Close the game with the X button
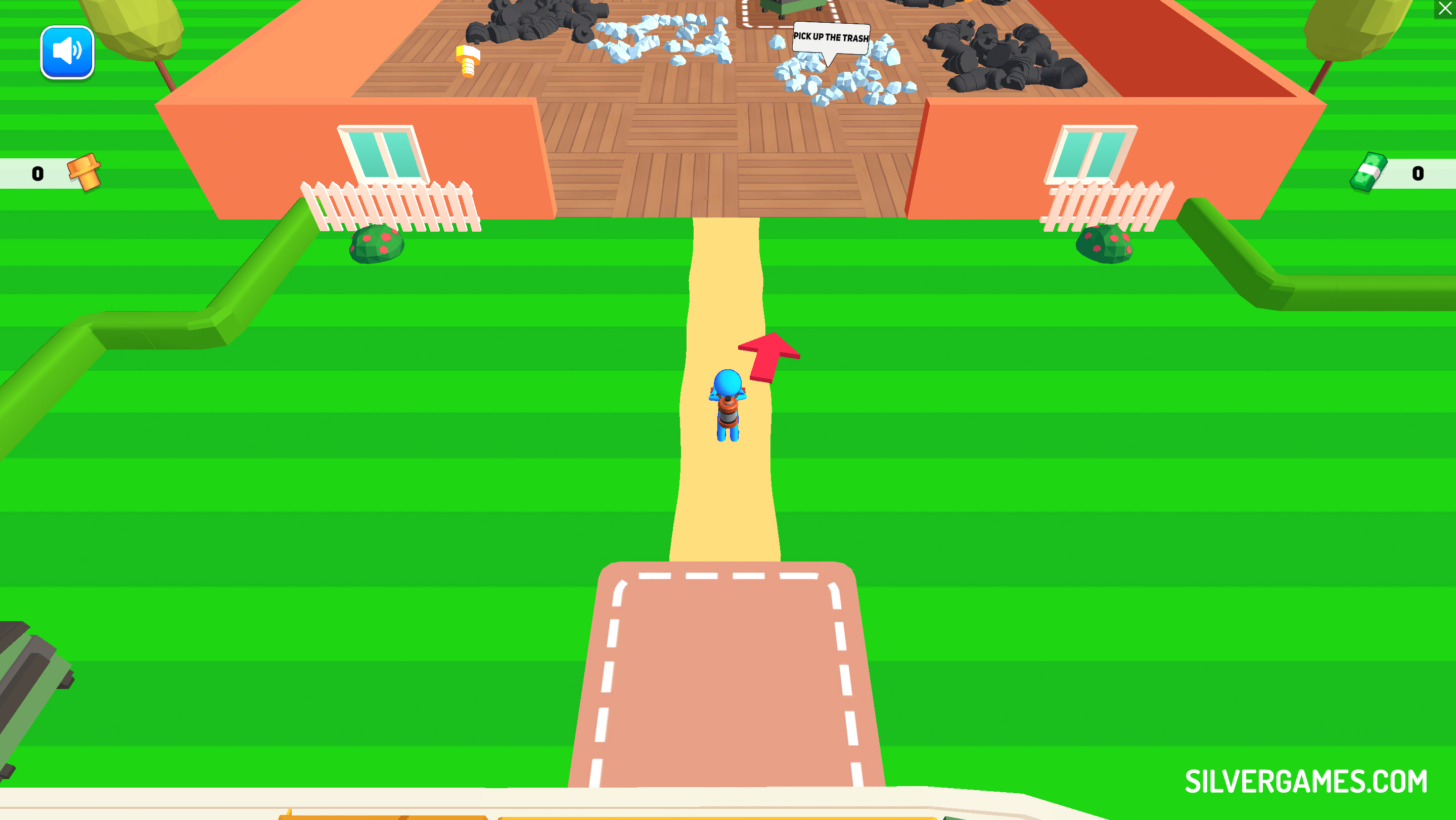The height and width of the screenshot is (820, 1456). 1445,9
